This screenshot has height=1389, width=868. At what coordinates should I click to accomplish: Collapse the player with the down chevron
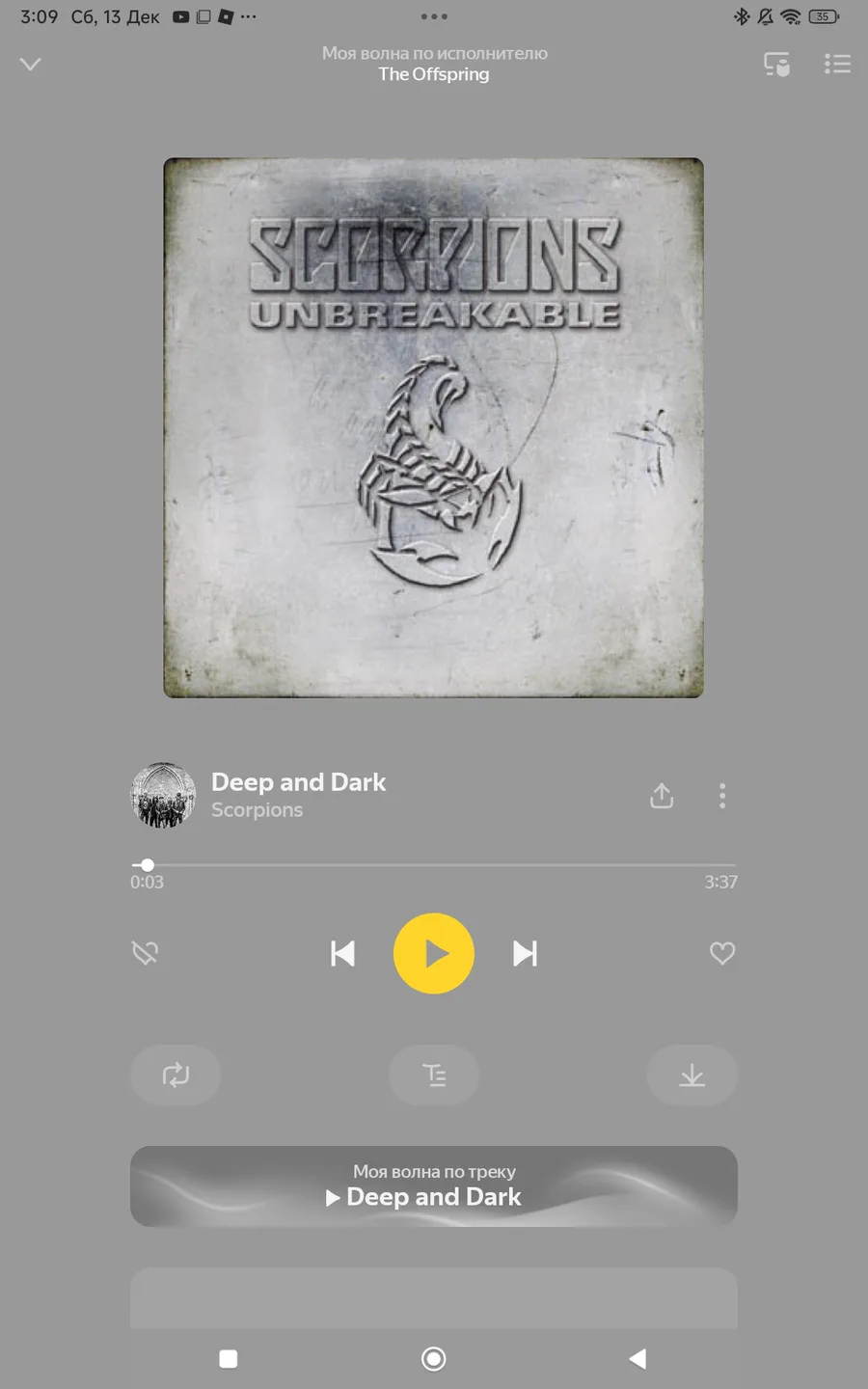(x=31, y=65)
